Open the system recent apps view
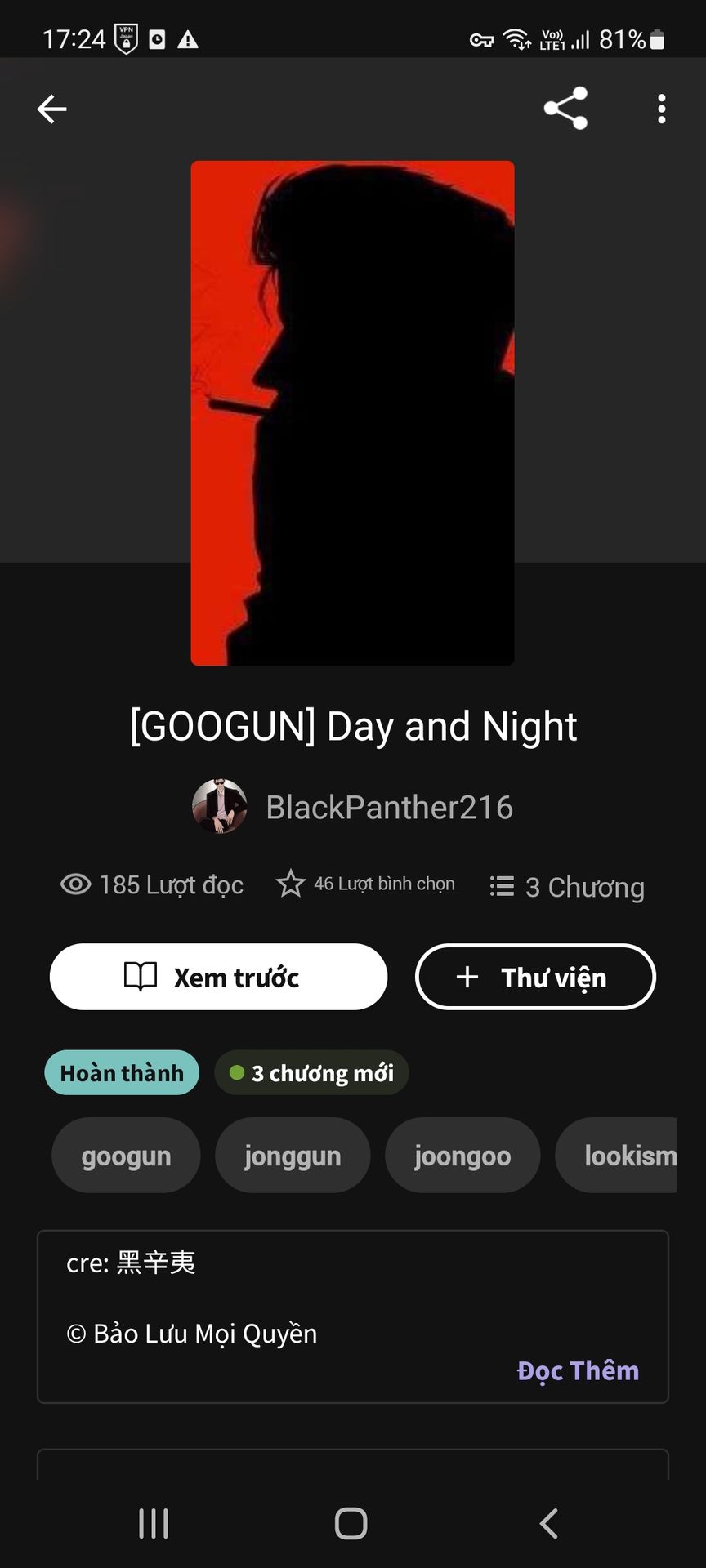The height and width of the screenshot is (1568, 706). tap(154, 1523)
